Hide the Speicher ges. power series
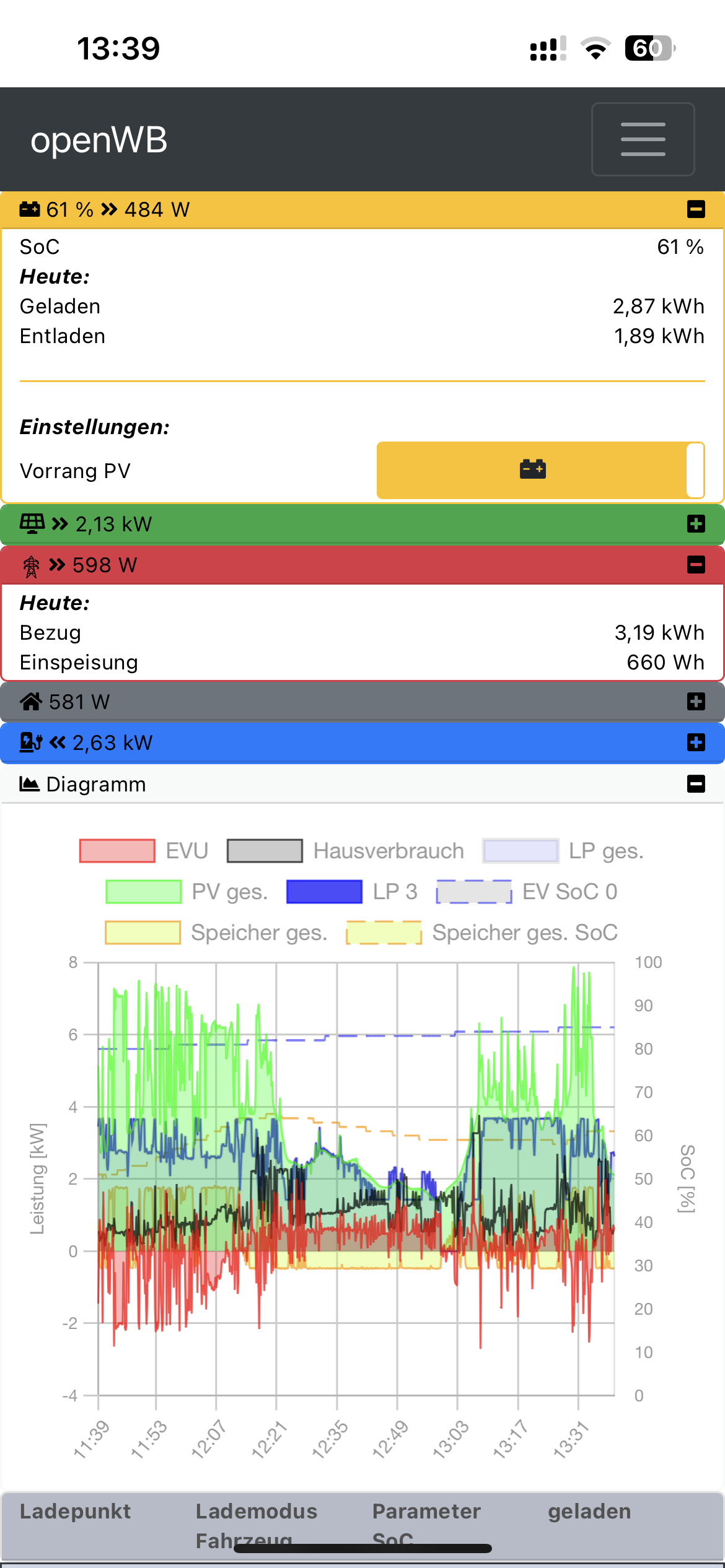Viewport: 725px width, 1568px height. pyautogui.click(x=216, y=933)
